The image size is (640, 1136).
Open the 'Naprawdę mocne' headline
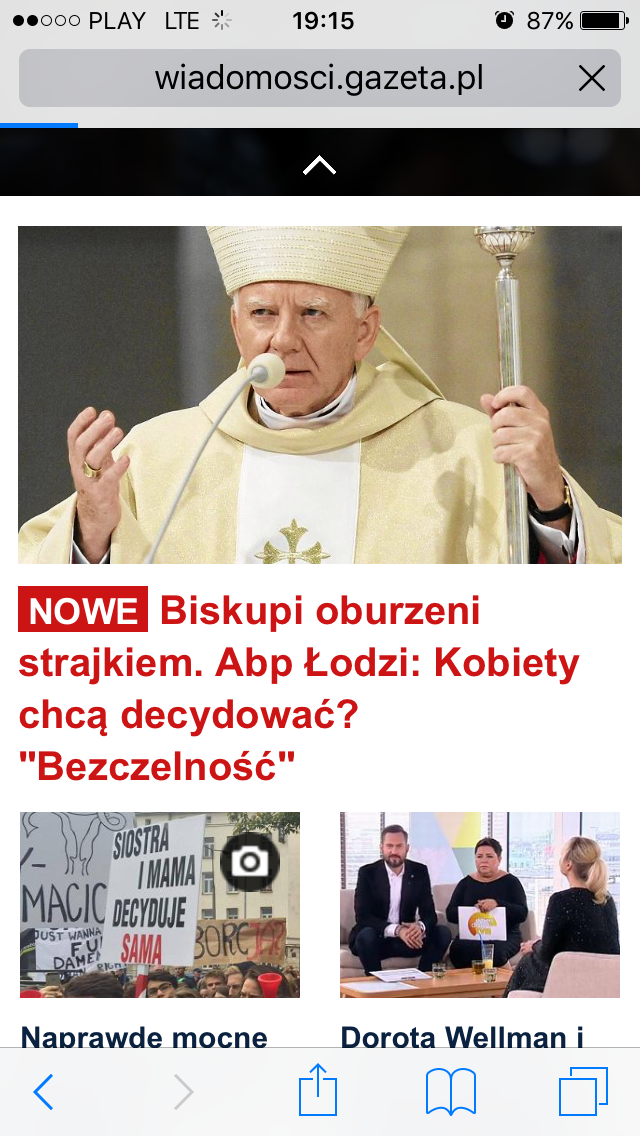(x=144, y=1036)
